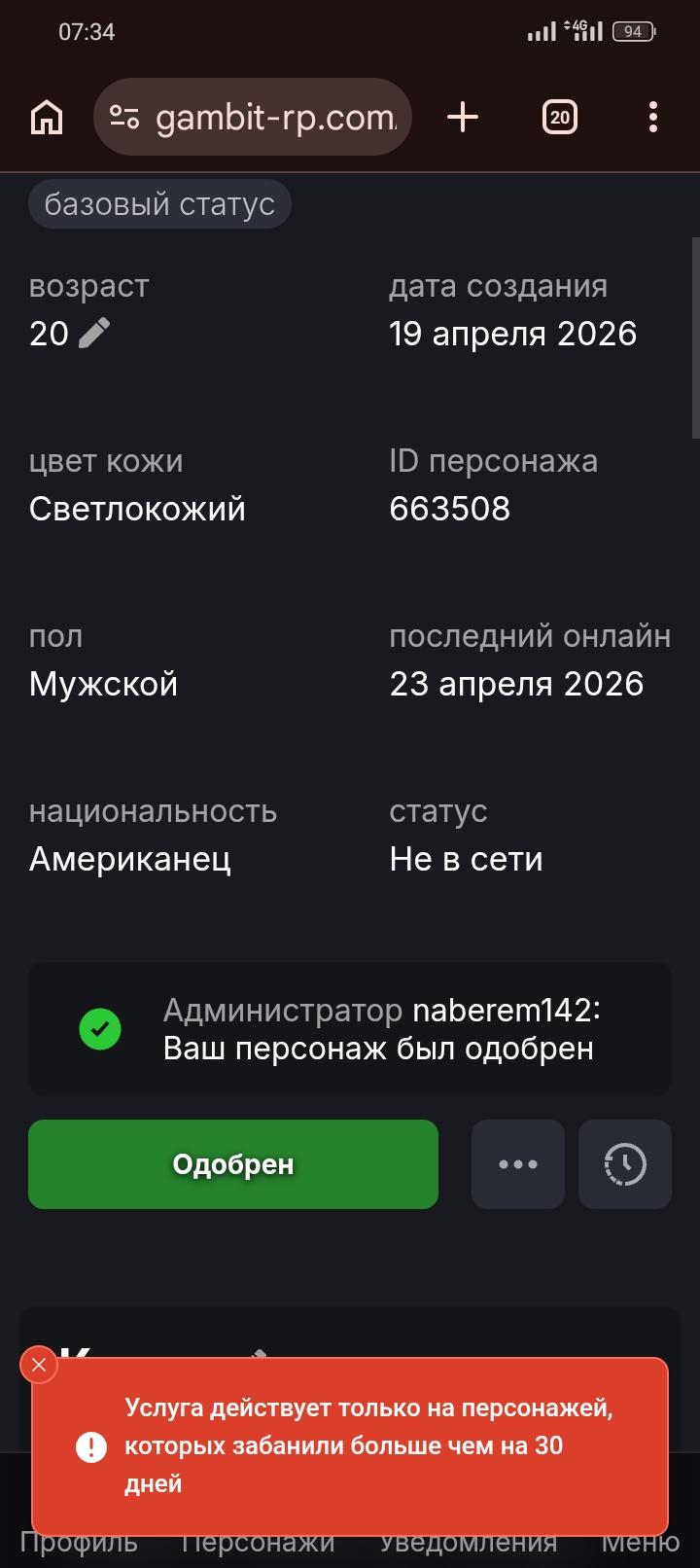Tap the green Одобрен button

pos(233,1164)
